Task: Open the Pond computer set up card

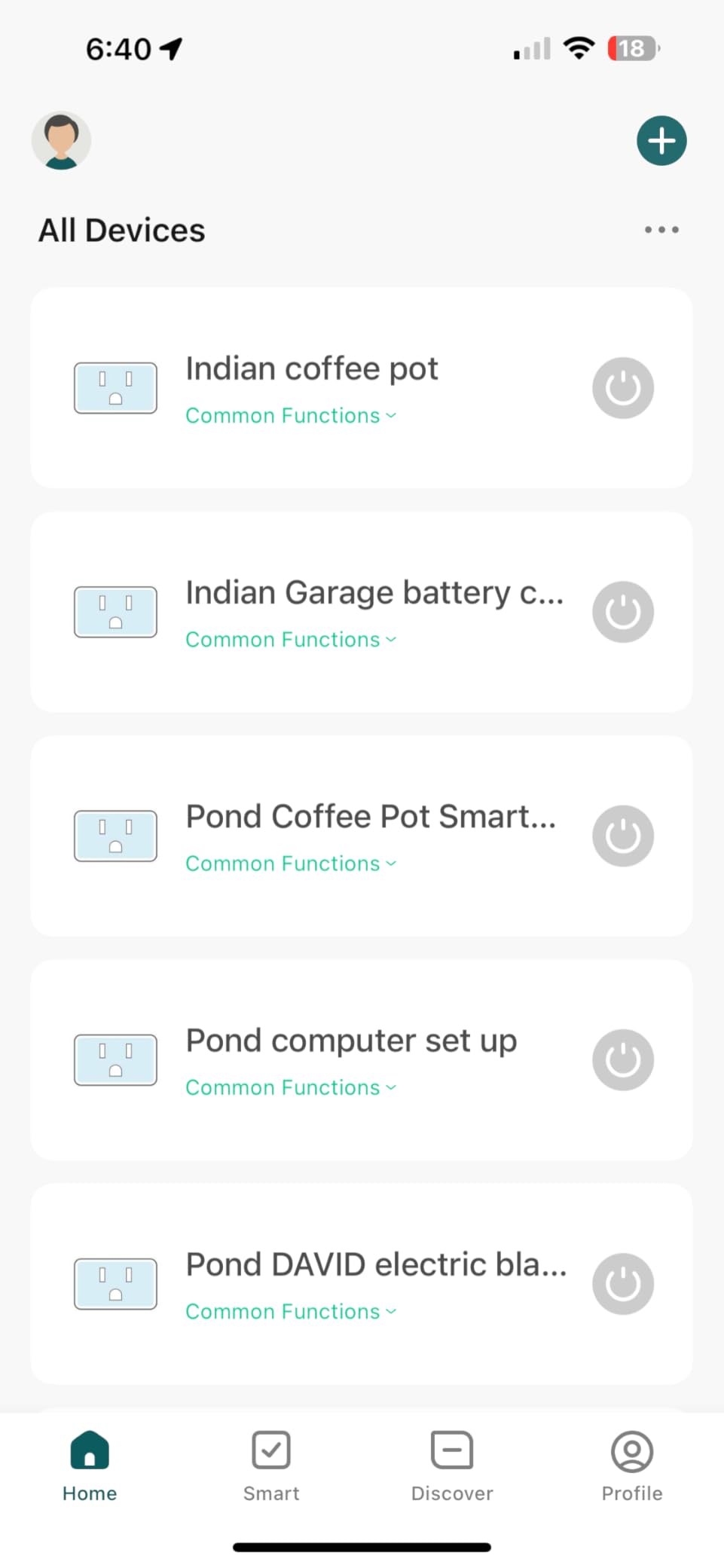Action: (351, 1041)
